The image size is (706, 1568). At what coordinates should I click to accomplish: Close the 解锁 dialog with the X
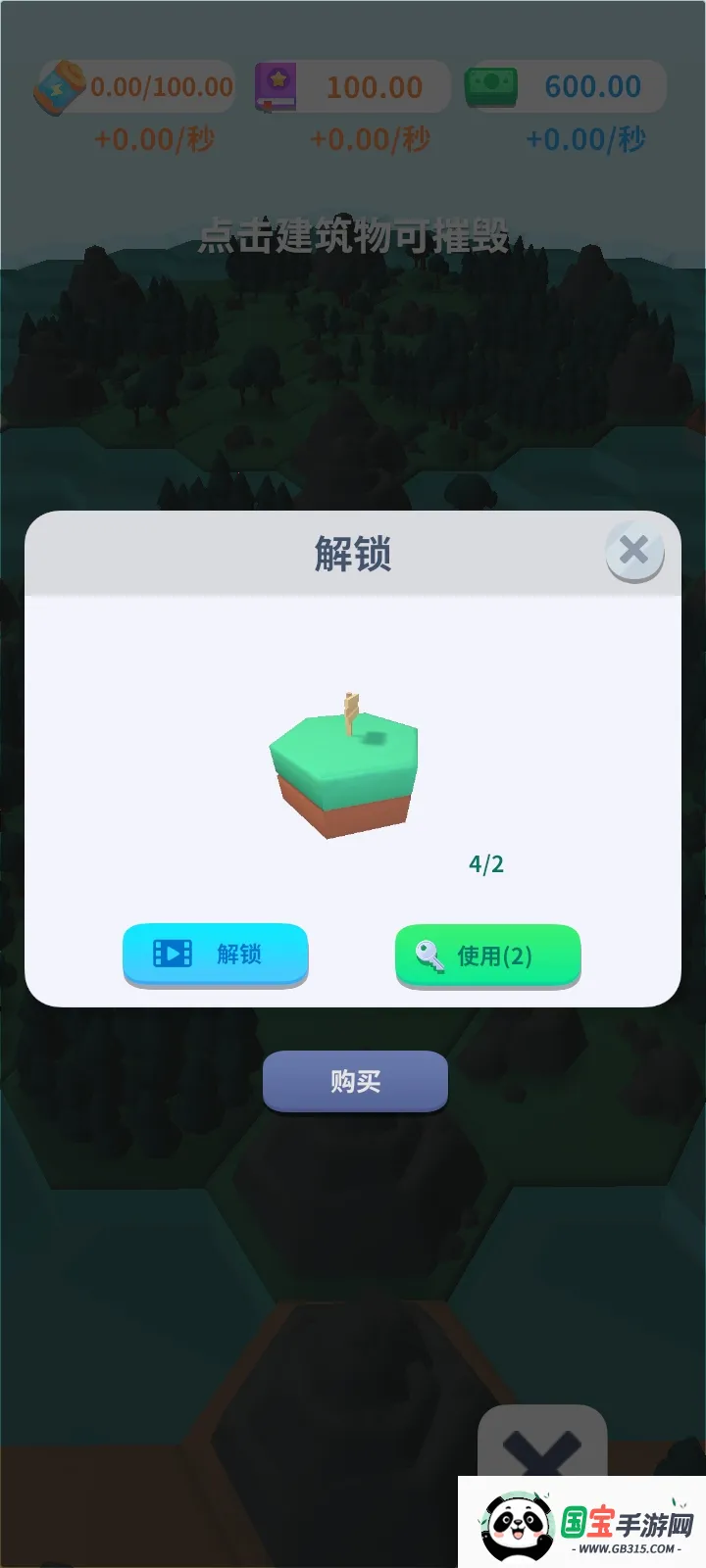point(633,552)
